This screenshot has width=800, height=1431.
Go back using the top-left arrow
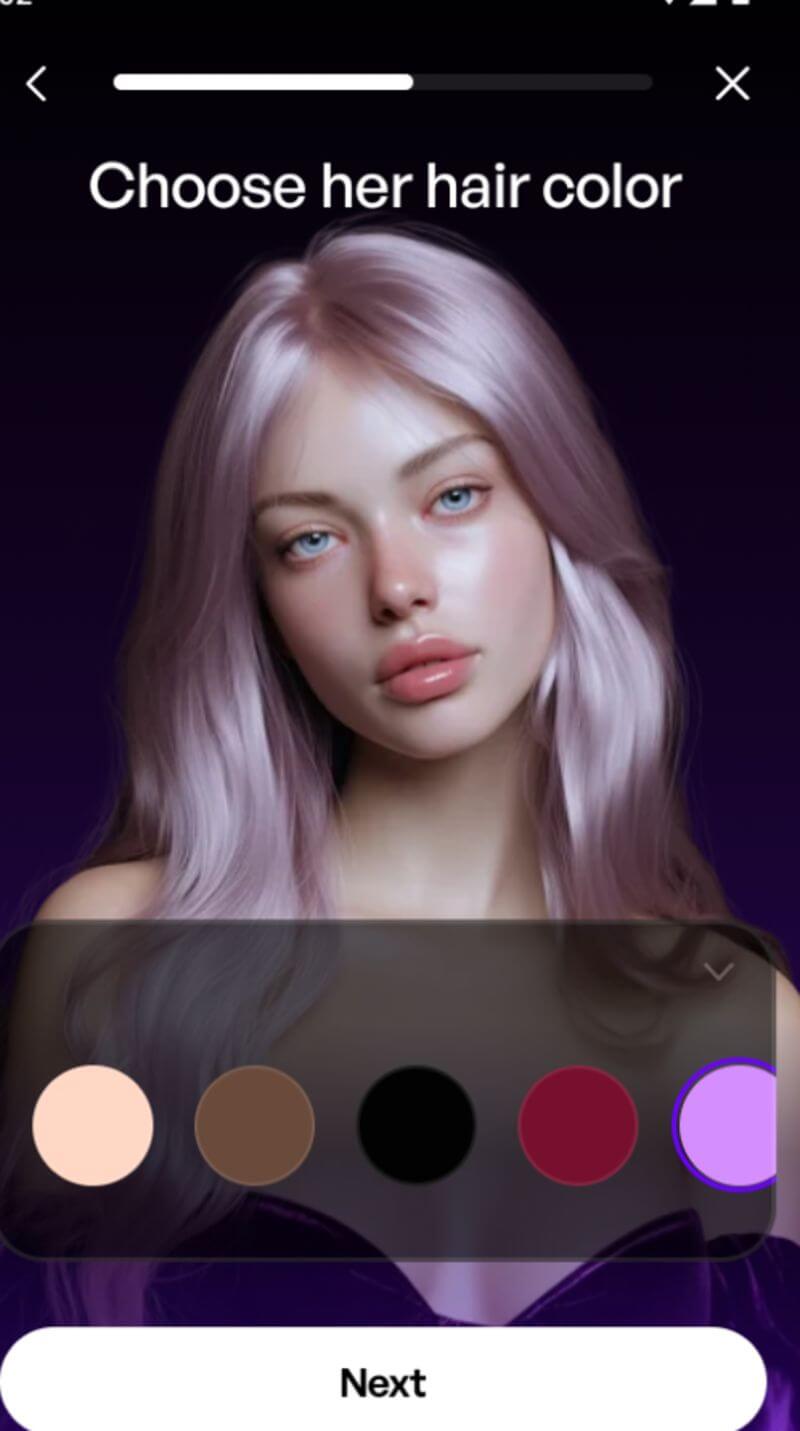(x=36, y=84)
